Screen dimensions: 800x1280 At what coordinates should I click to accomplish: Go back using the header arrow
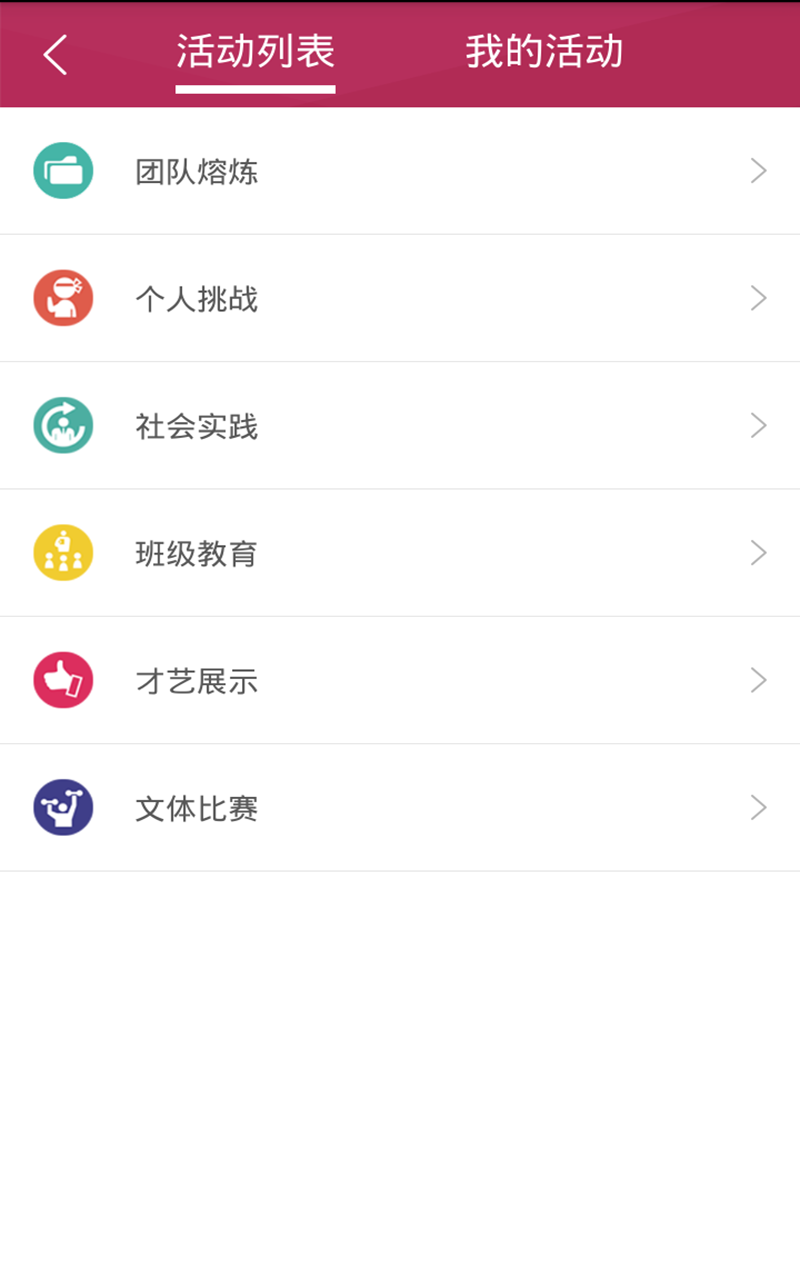(x=56, y=54)
